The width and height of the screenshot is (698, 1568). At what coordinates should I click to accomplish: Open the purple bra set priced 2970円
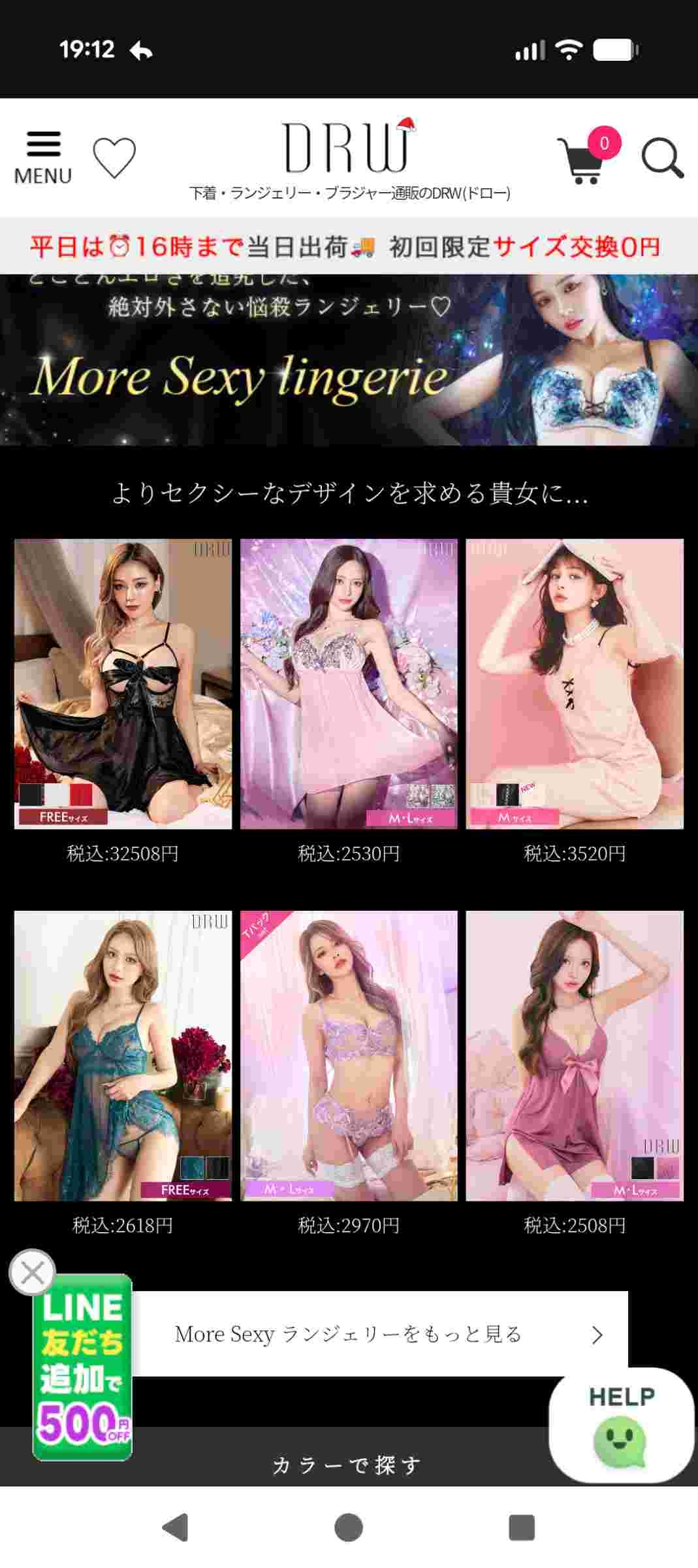coord(349,1056)
